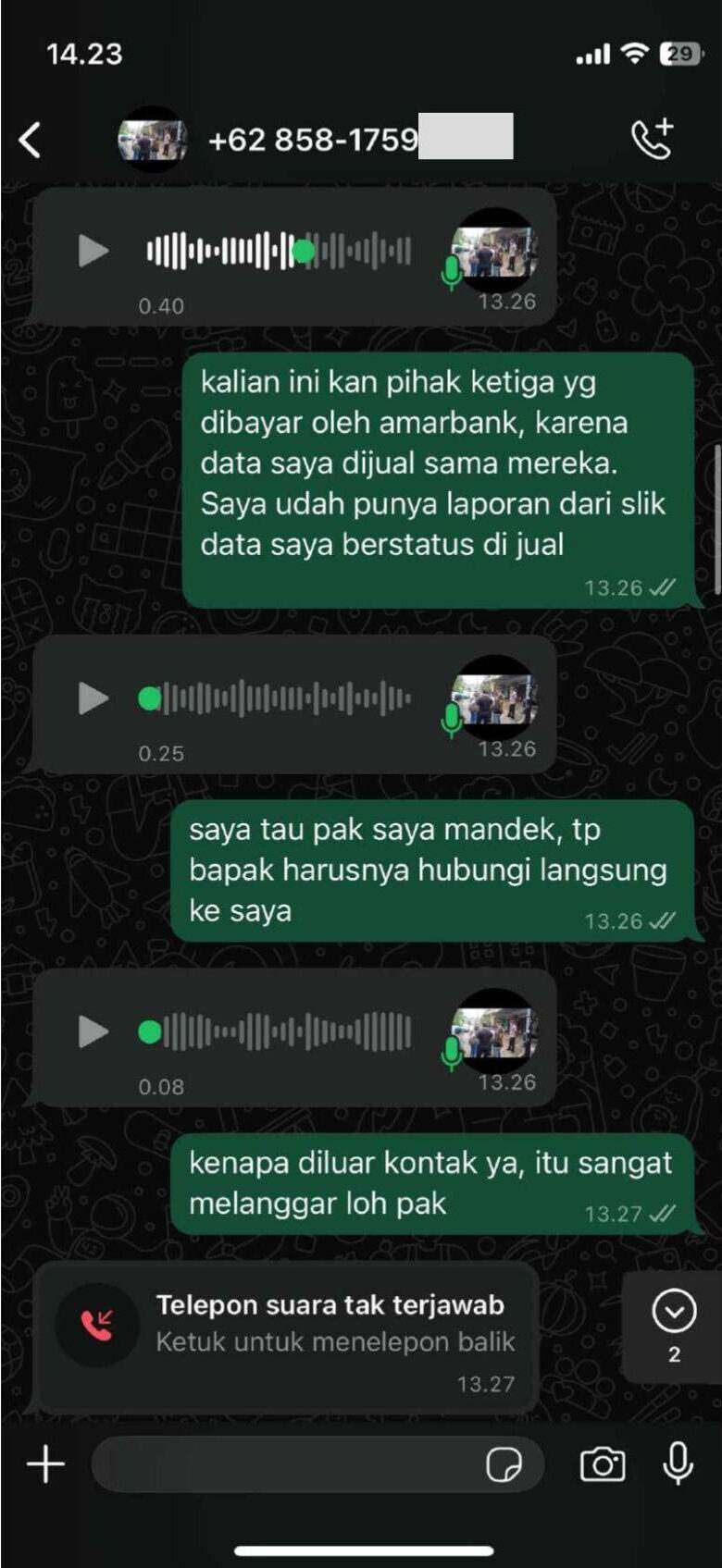Open the attachment plus menu
722x1568 pixels.
45,1464
